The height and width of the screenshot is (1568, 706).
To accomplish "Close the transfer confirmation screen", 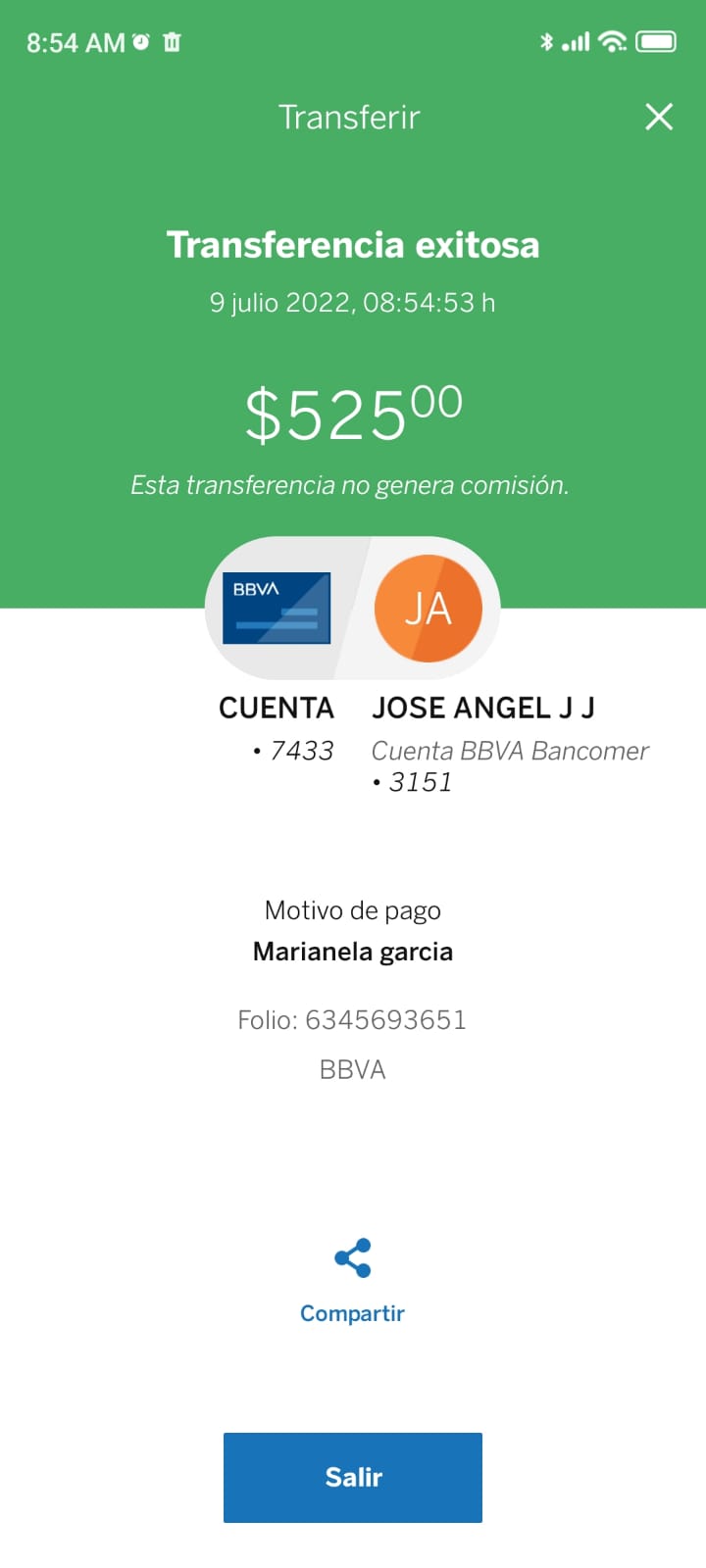I will click(659, 117).
